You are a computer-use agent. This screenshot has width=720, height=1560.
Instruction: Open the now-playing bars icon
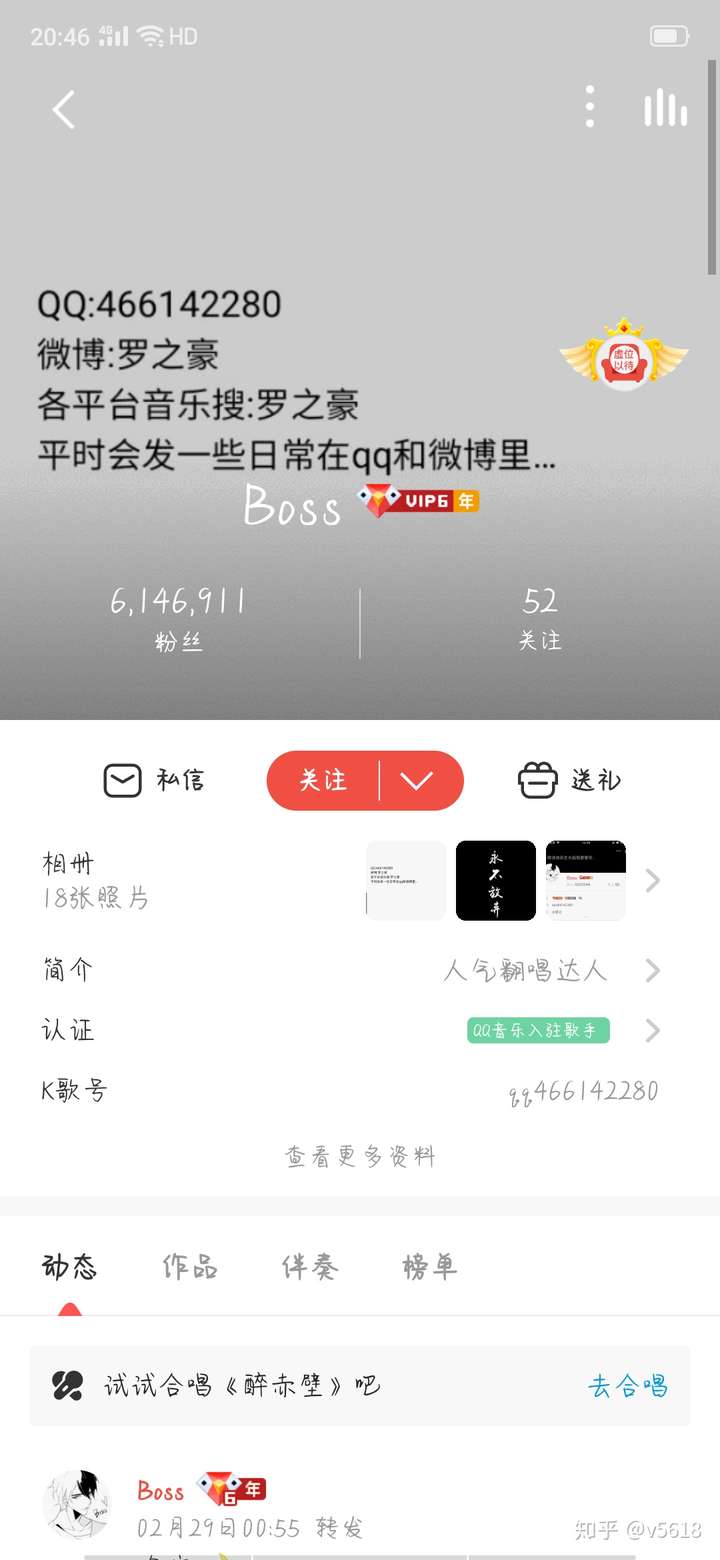[665, 107]
